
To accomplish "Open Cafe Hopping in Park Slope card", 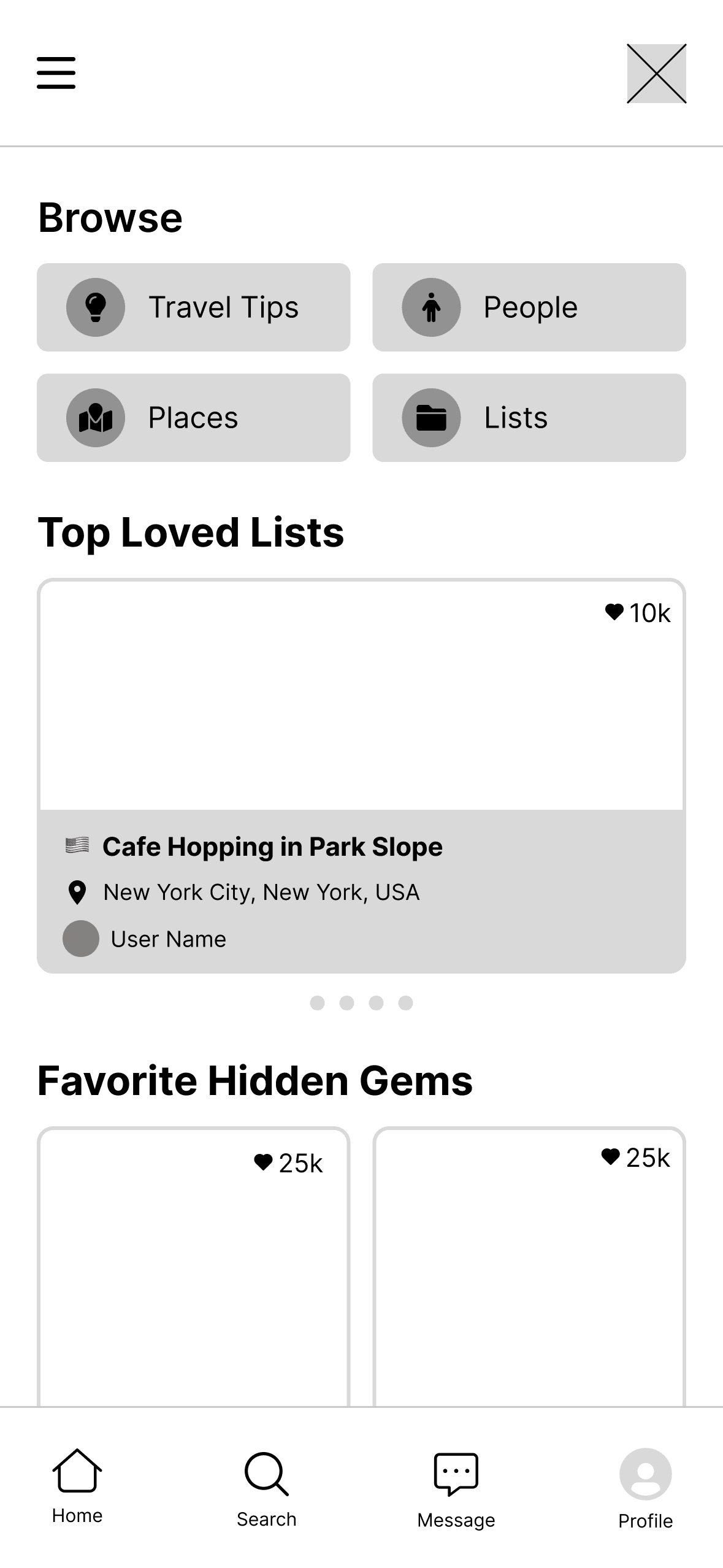I will pyautogui.click(x=361, y=776).
